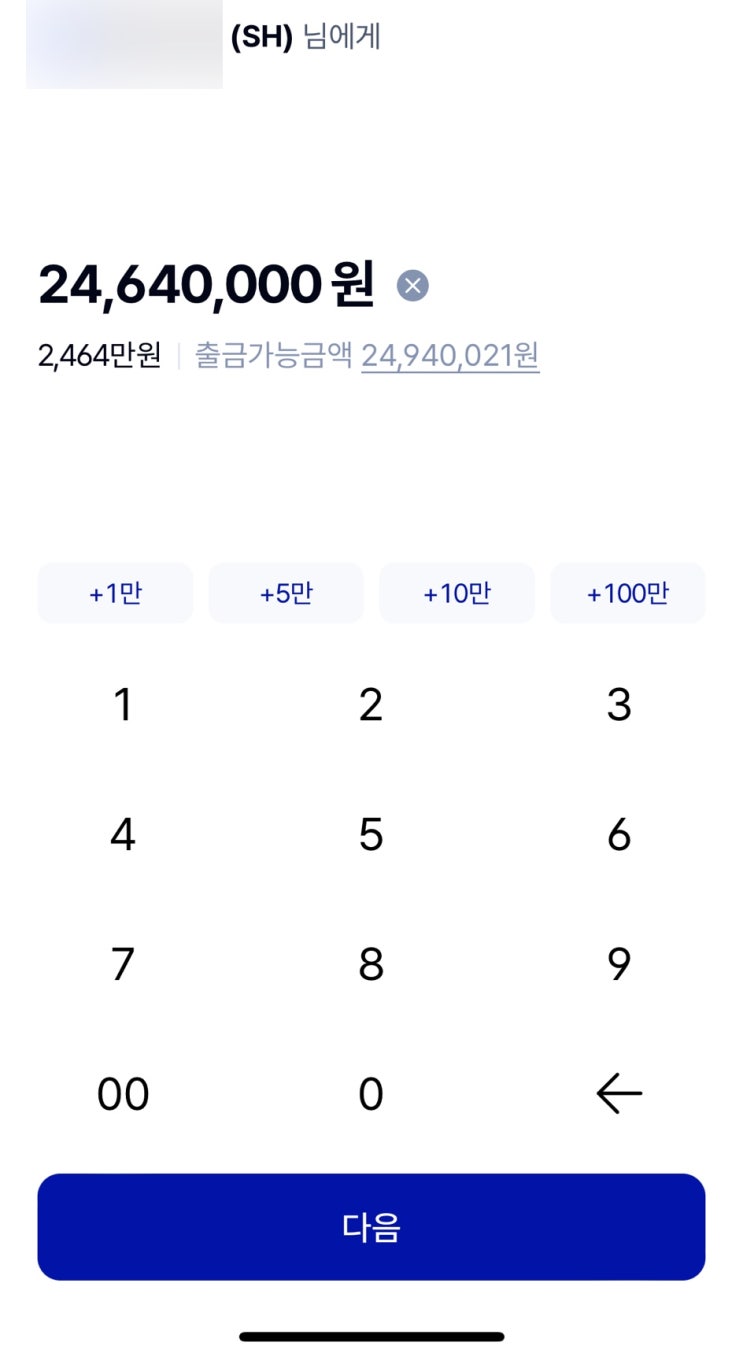The image size is (743, 1357).
Task: Enter digit 1 on the keypad
Action: pyautogui.click(x=123, y=705)
